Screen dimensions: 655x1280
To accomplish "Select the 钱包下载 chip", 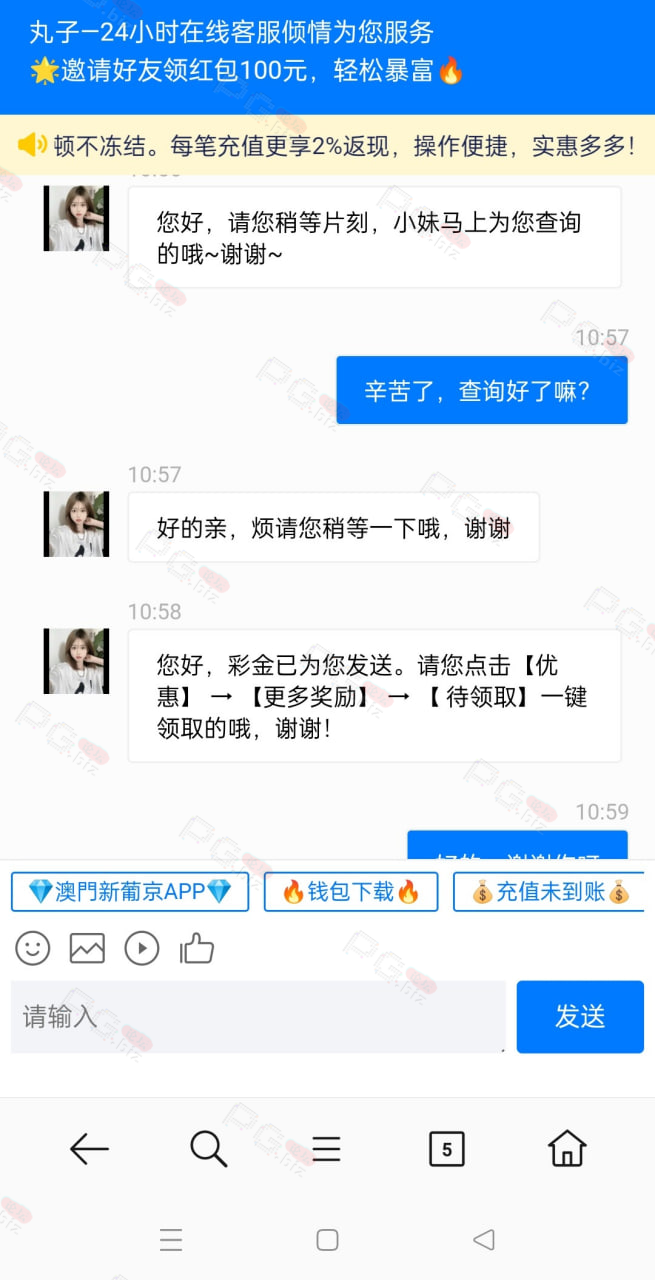I will coord(351,891).
